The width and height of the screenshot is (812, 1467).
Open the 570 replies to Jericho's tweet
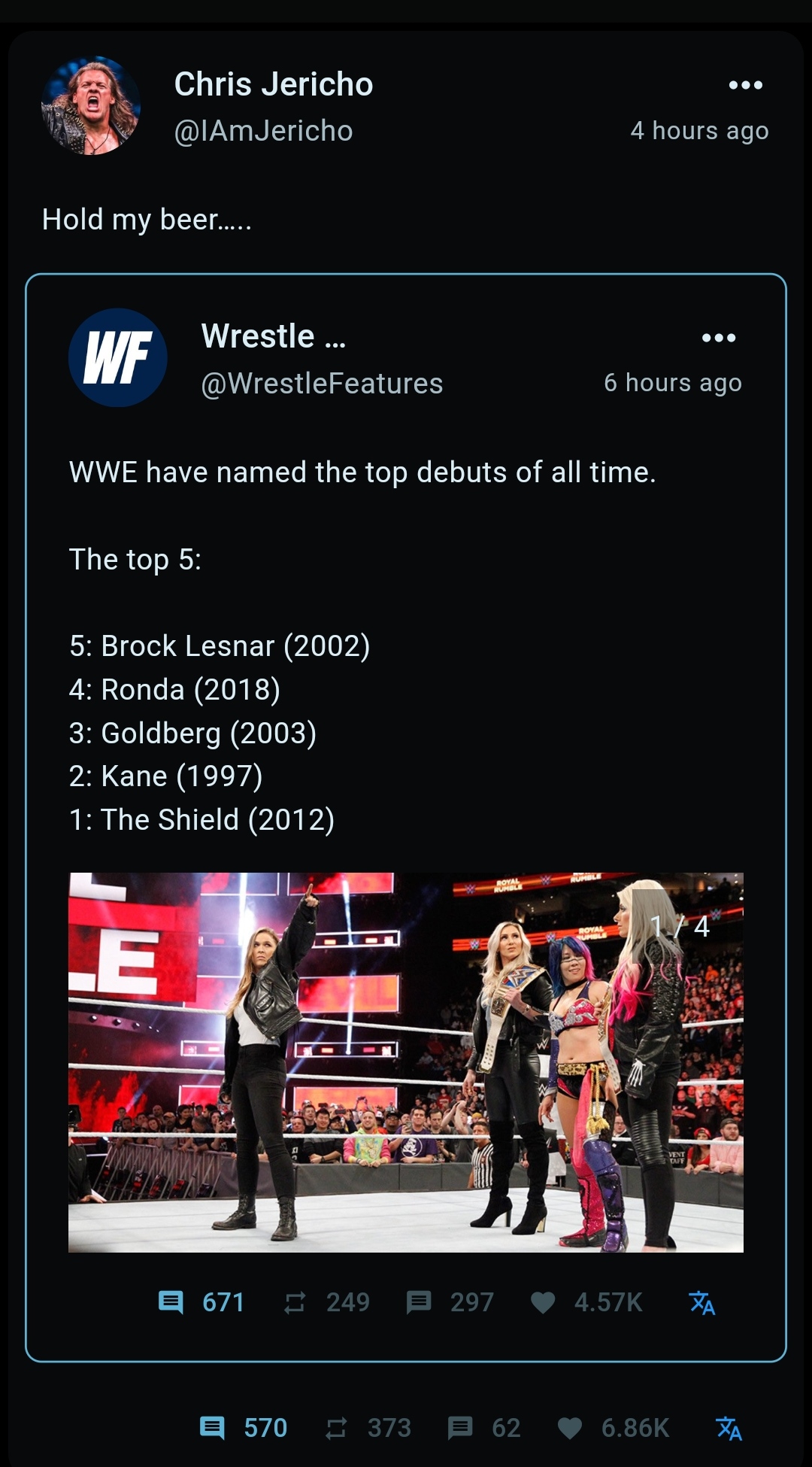(243, 1428)
